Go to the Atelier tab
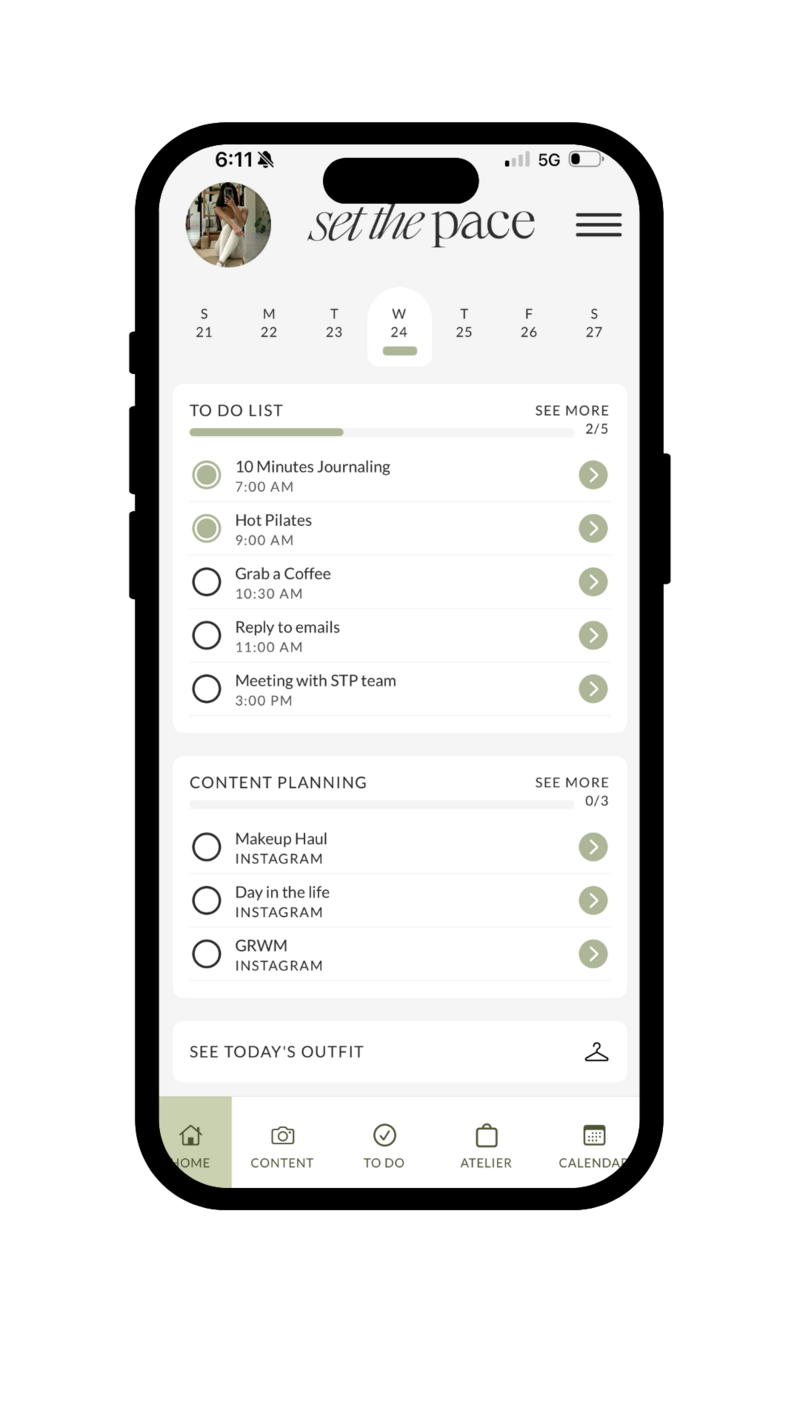The height and width of the screenshot is (1422, 800). (x=486, y=1145)
